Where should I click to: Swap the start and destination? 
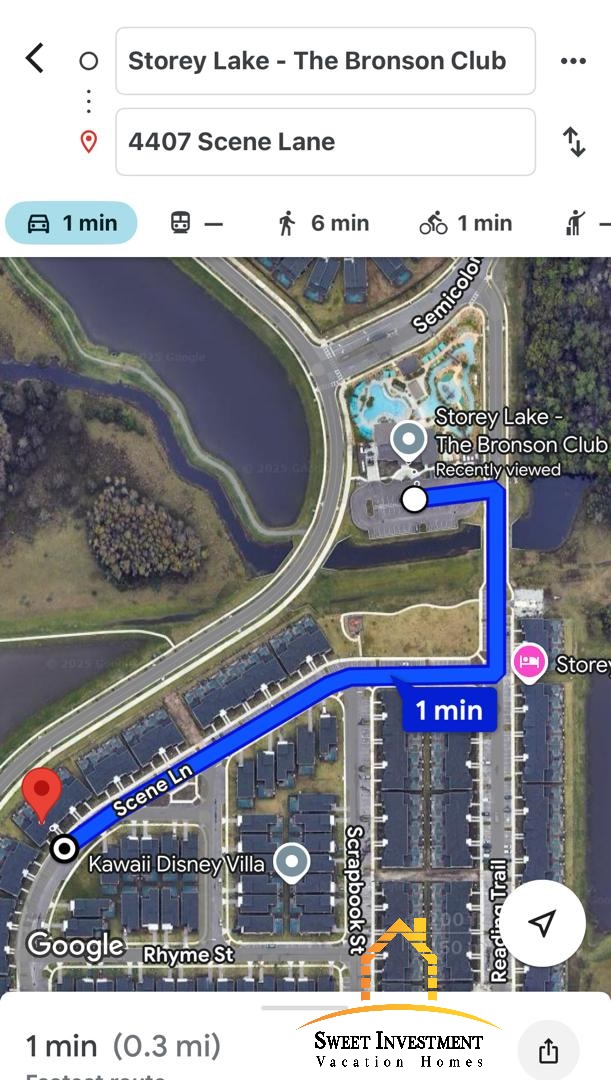click(x=574, y=142)
